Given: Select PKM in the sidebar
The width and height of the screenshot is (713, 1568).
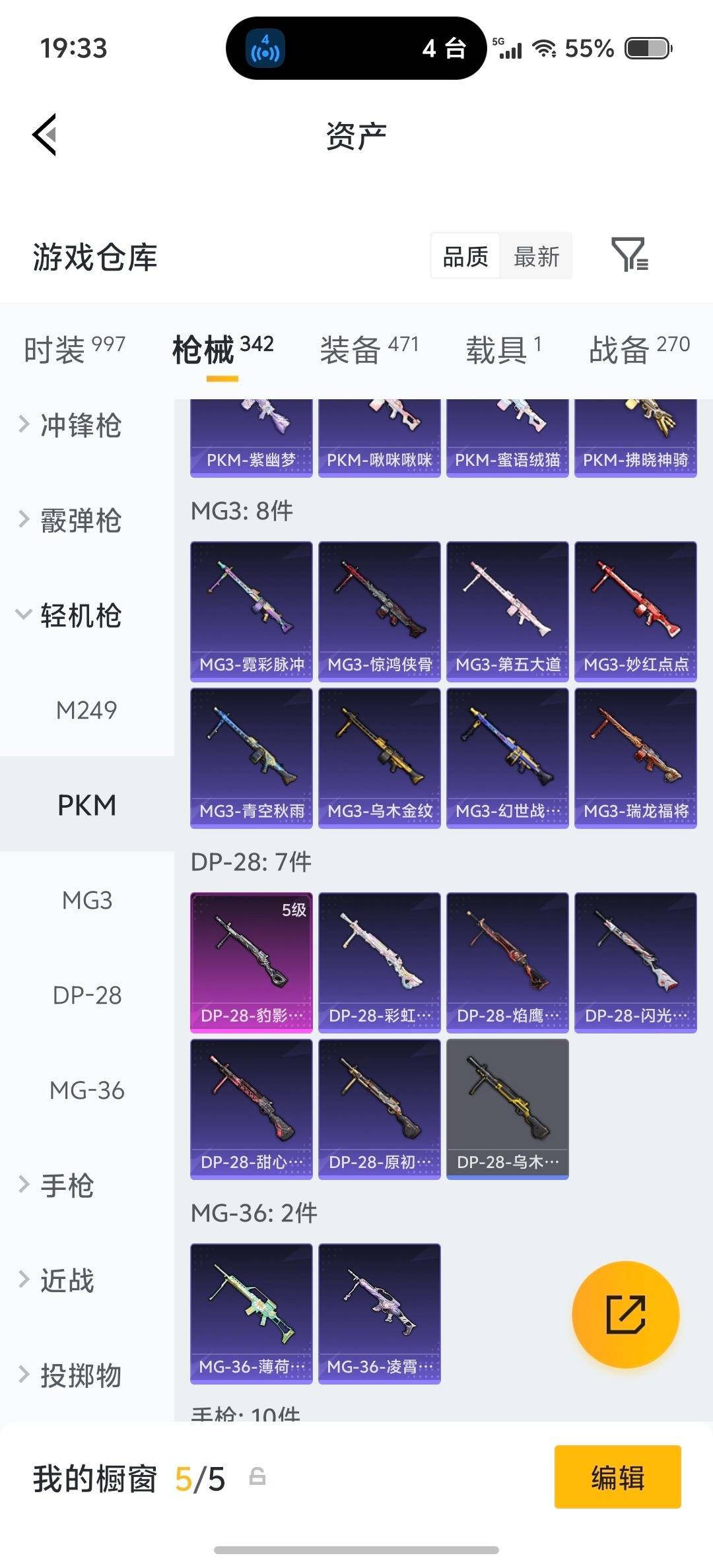Looking at the screenshot, I should tap(86, 805).
